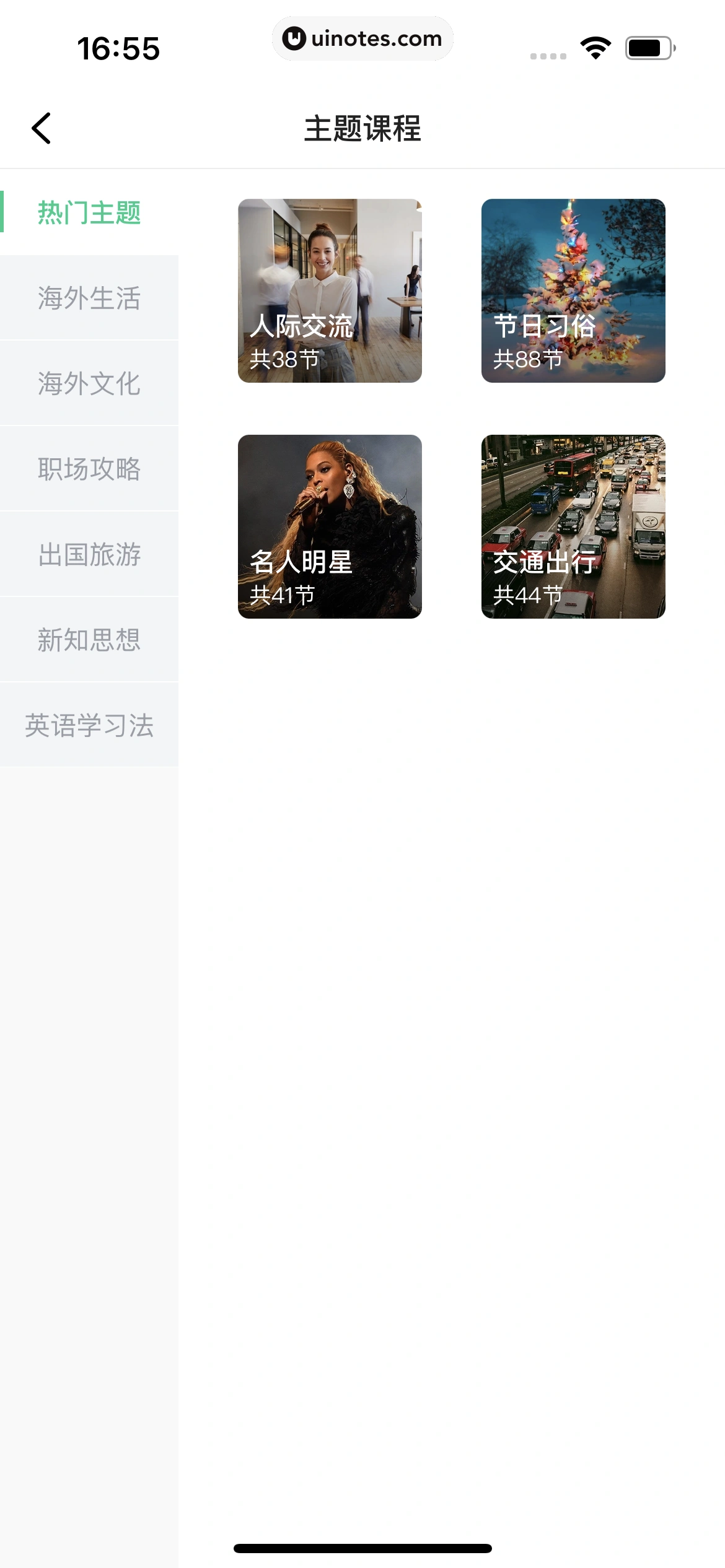Open the 英语学习法 section
The image size is (725, 1568).
pyautogui.click(x=89, y=725)
